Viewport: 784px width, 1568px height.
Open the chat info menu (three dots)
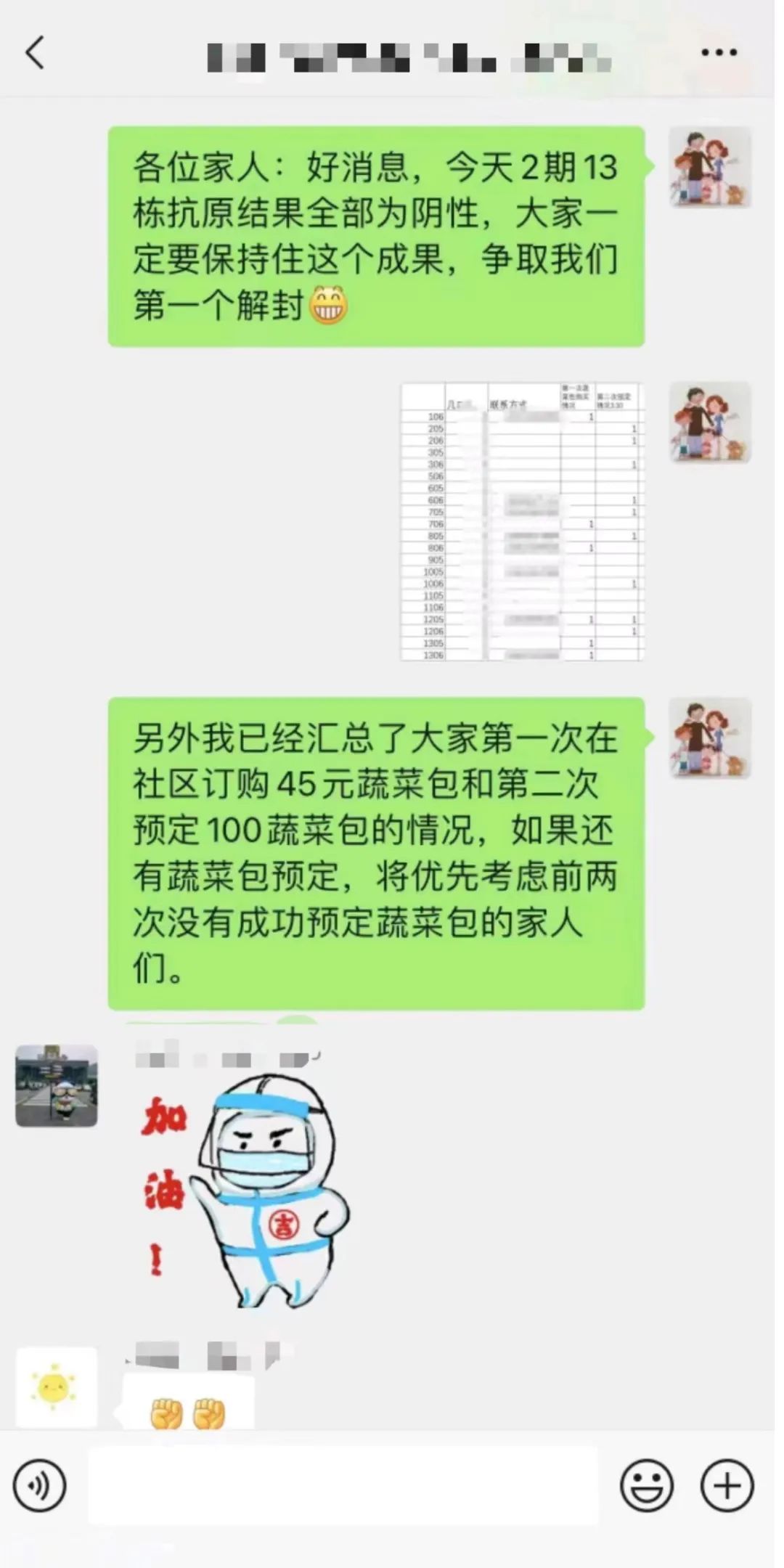coord(719,53)
